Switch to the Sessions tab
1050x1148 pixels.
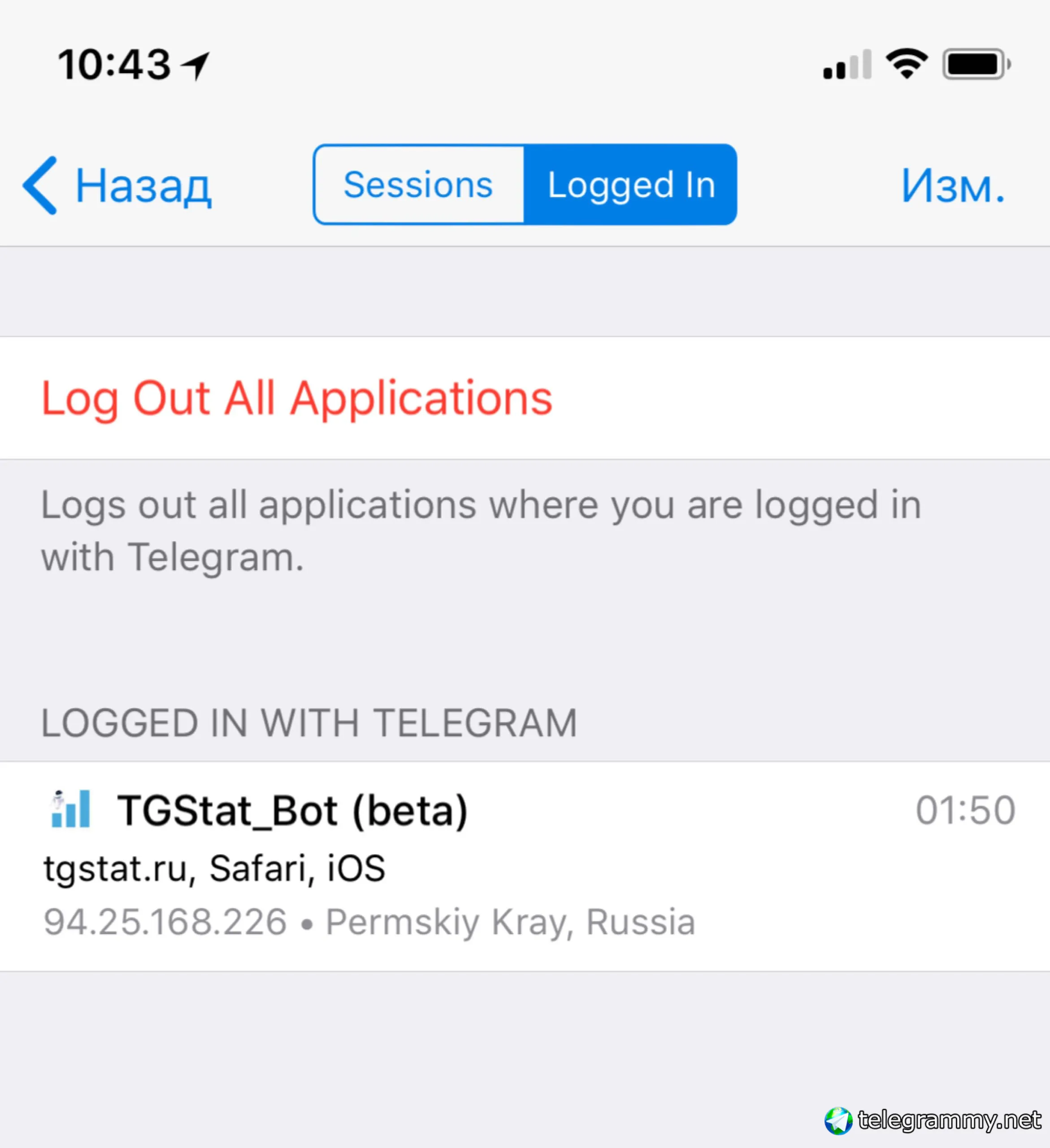[418, 185]
